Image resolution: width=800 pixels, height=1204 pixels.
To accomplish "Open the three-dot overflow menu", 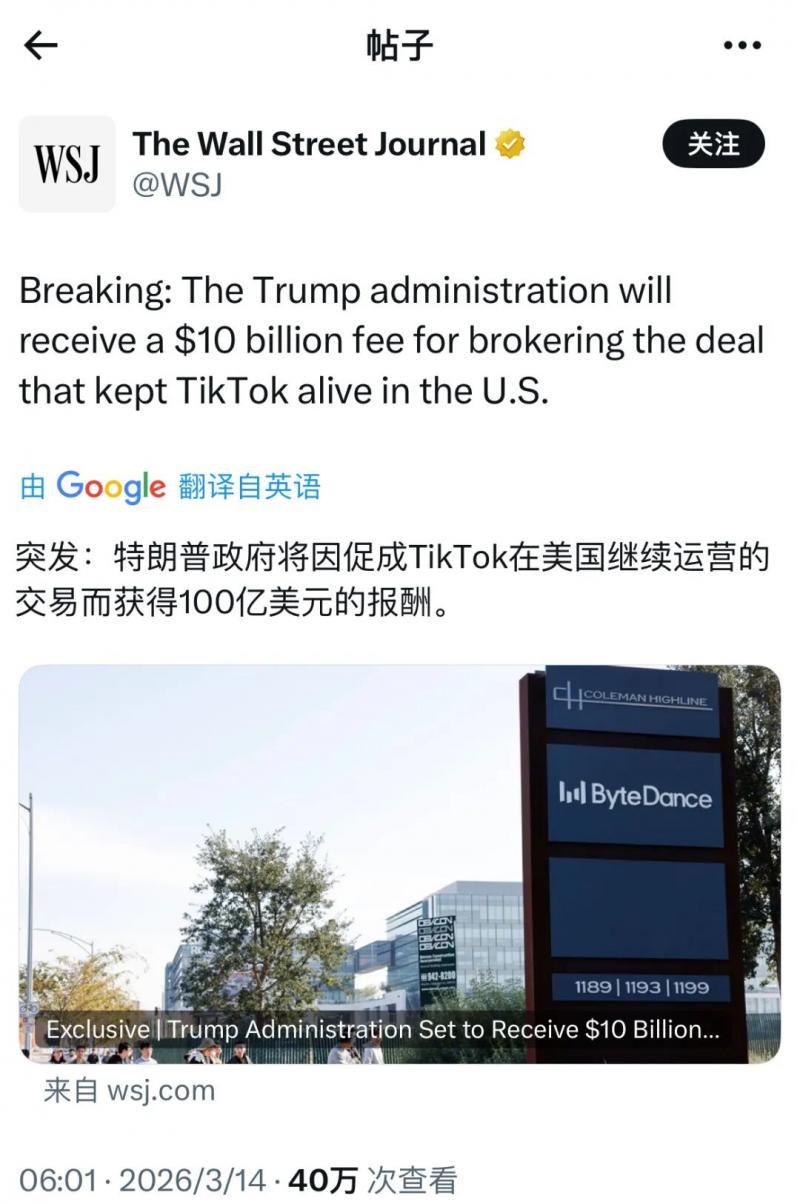I will pos(742,45).
